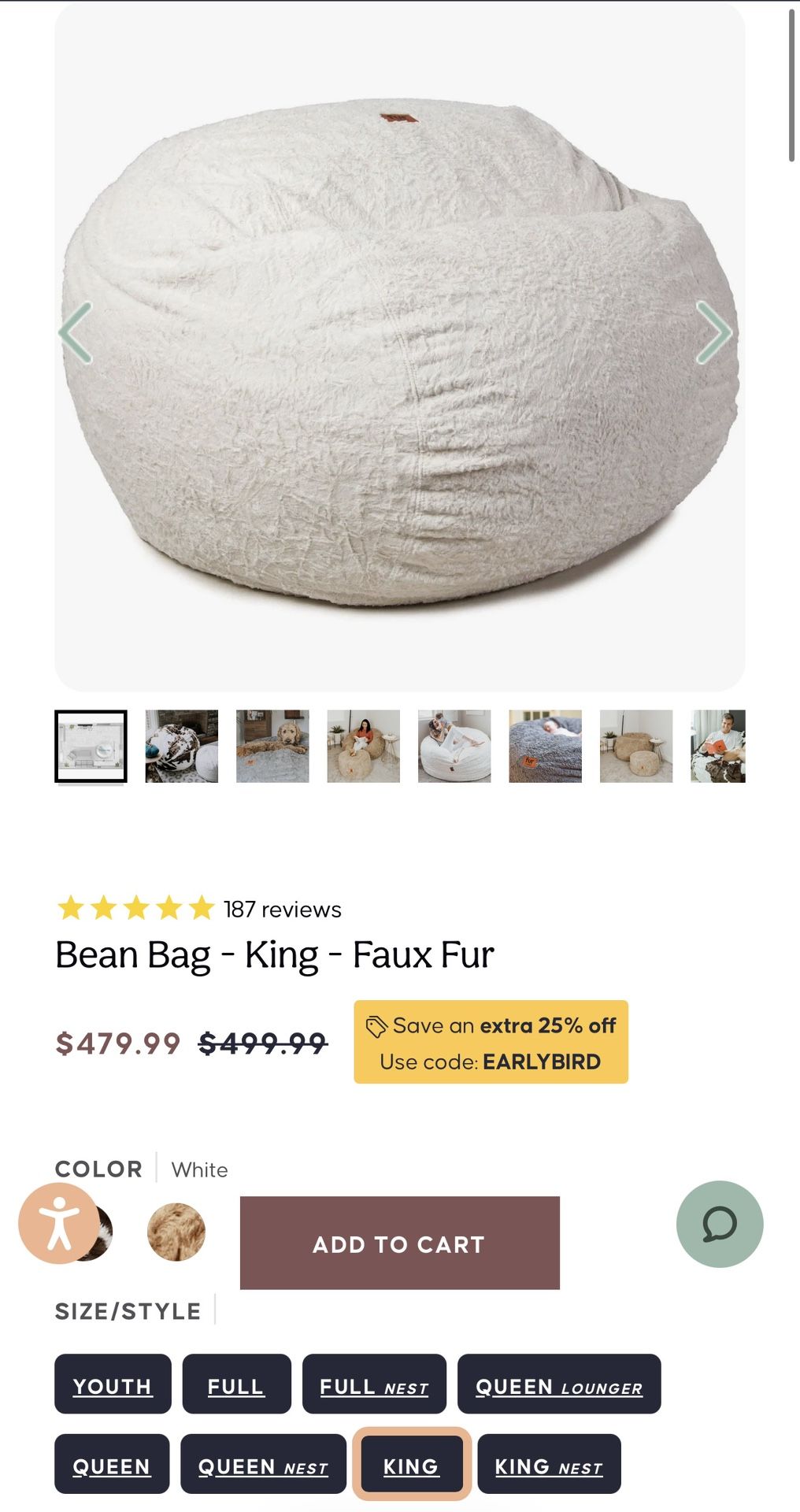Select the QUEEN NEST size option

point(262,1465)
